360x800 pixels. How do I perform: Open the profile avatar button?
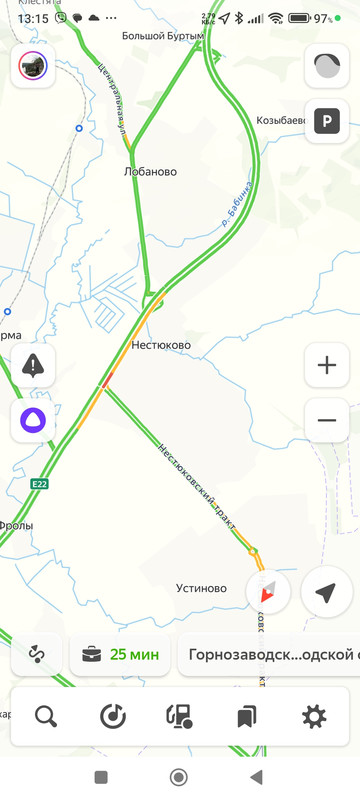click(x=33, y=66)
